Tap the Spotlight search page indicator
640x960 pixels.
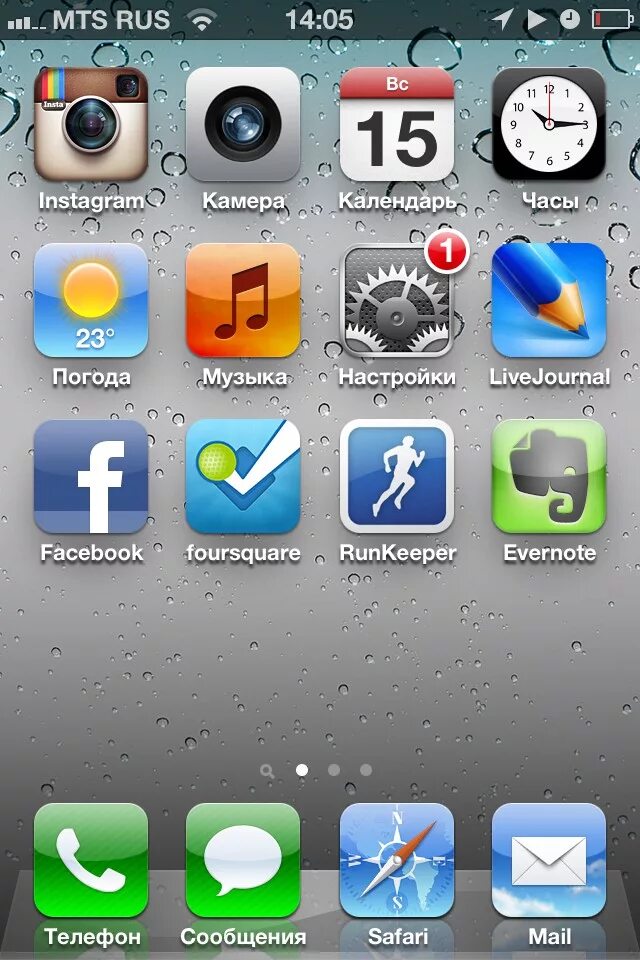[x=267, y=770]
